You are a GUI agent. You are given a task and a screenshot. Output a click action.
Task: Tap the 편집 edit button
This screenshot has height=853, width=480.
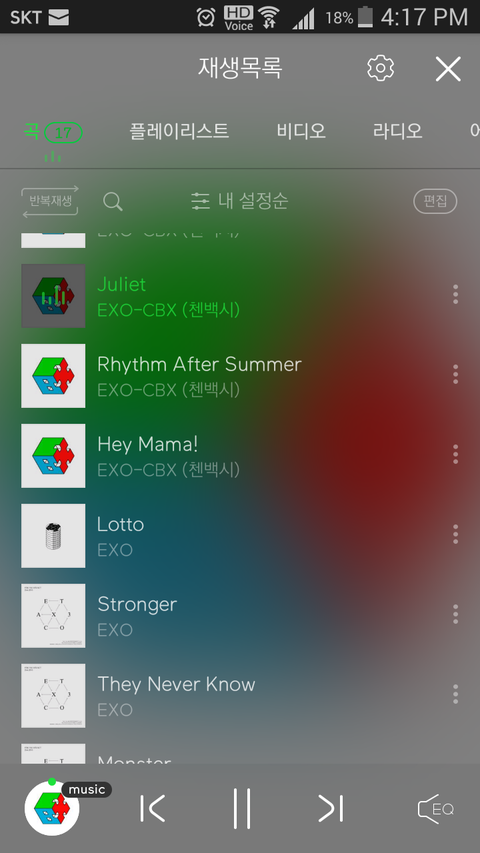tap(435, 201)
